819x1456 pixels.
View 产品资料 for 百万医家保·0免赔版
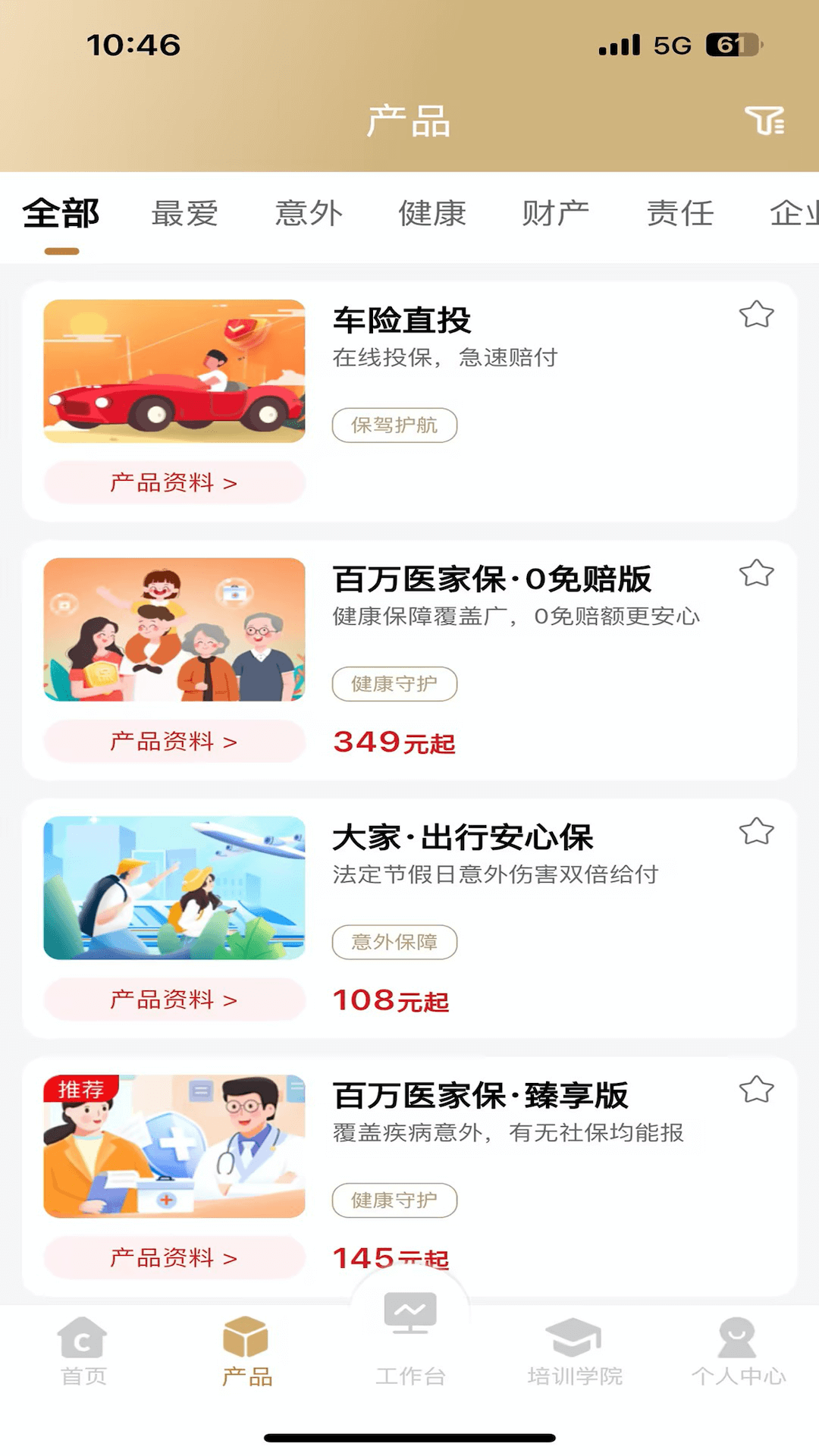[174, 741]
